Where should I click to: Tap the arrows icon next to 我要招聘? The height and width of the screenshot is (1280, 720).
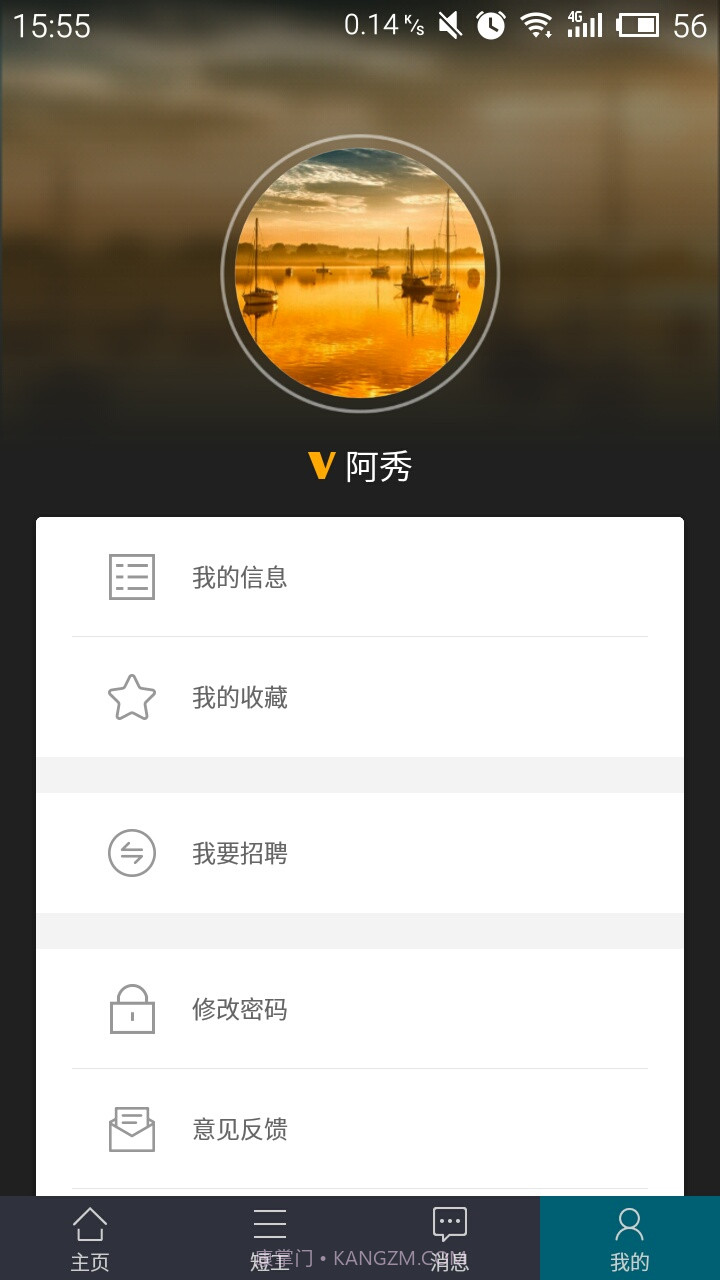[x=131, y=853]
